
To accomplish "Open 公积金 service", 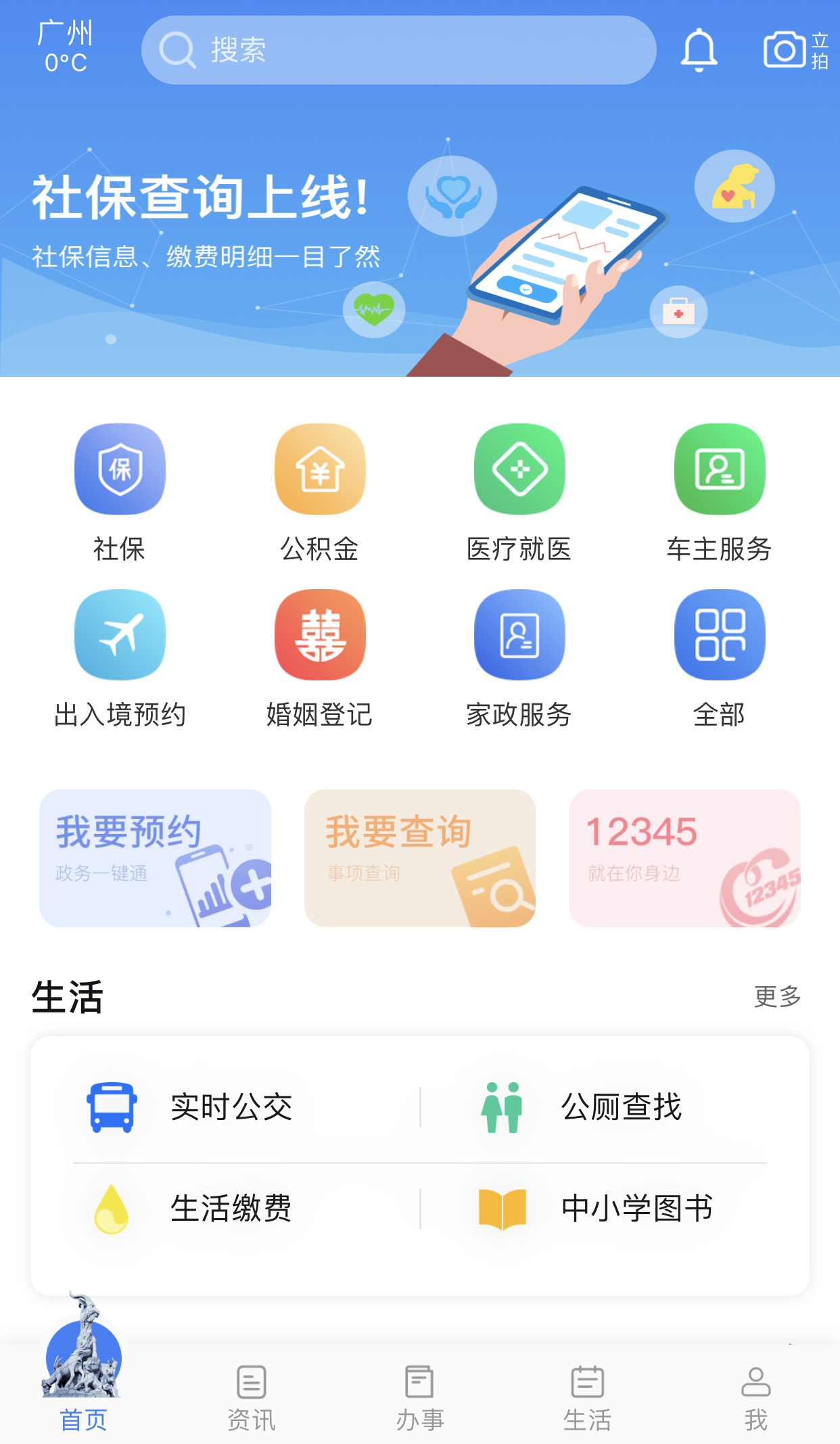I will [x=320, y=492].
